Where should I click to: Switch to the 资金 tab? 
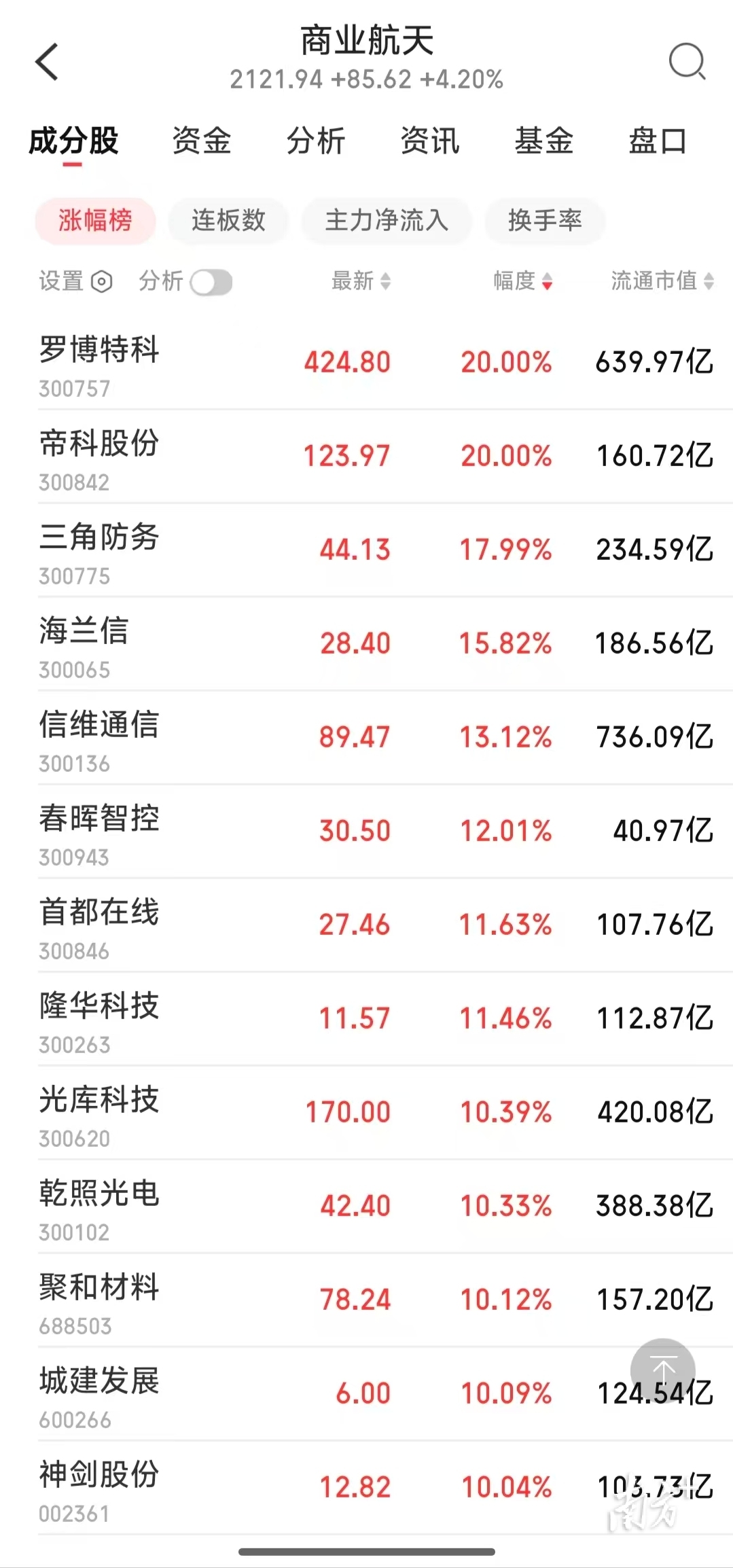(x=202, y=141)
